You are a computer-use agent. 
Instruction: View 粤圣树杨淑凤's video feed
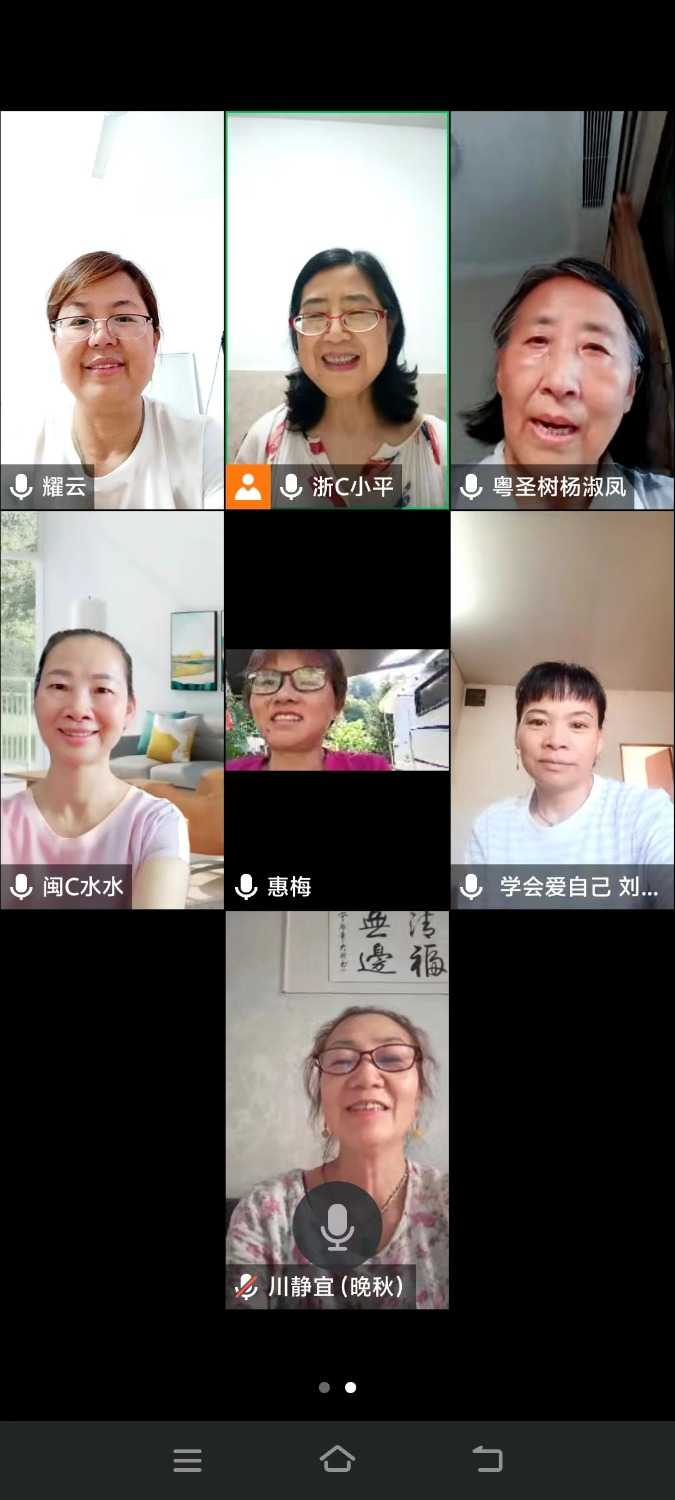pos(562,310)
